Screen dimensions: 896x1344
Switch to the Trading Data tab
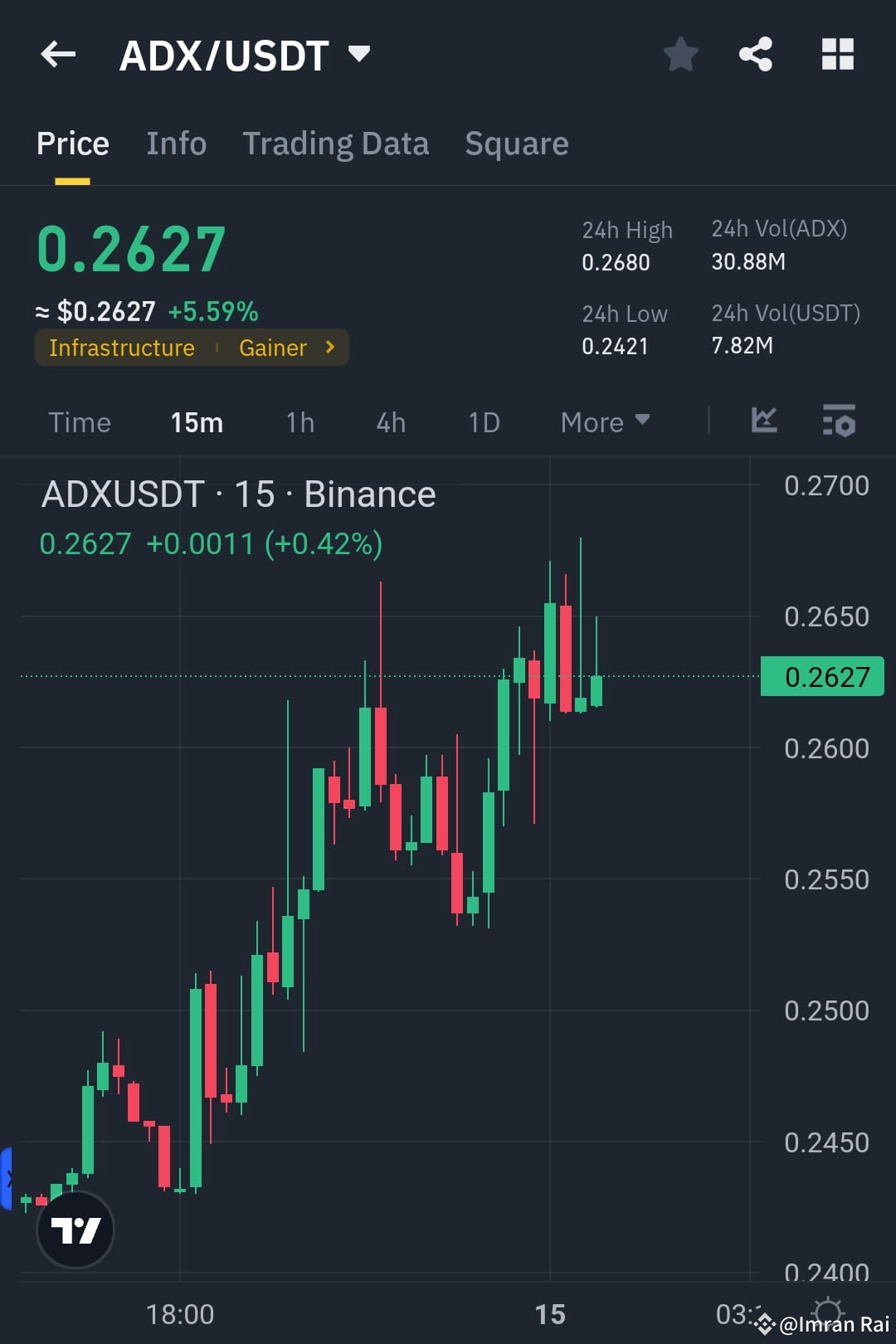pyautogui.click(x=335, y=143)
